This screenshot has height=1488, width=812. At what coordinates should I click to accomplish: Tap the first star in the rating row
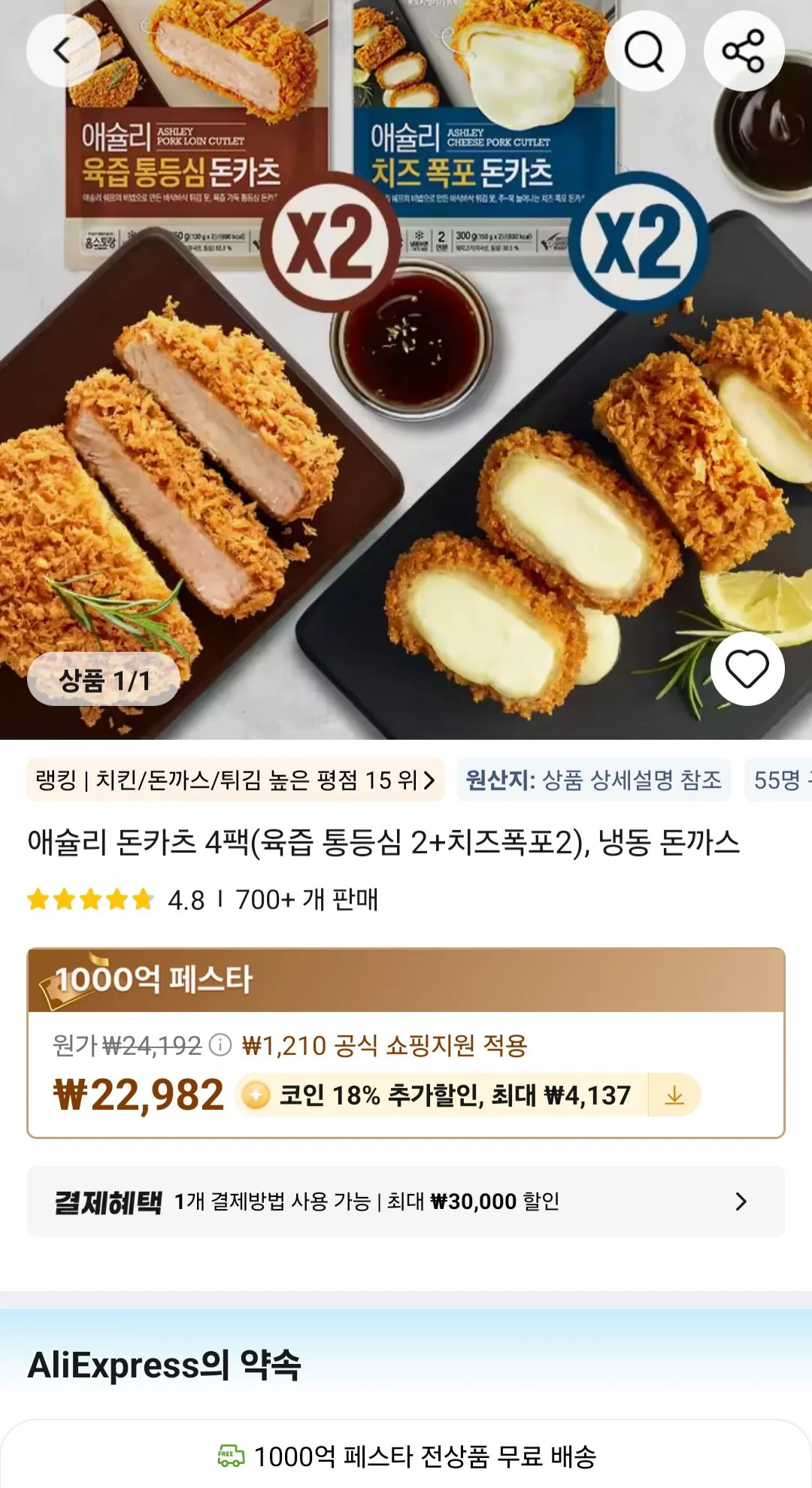[41, 898]
